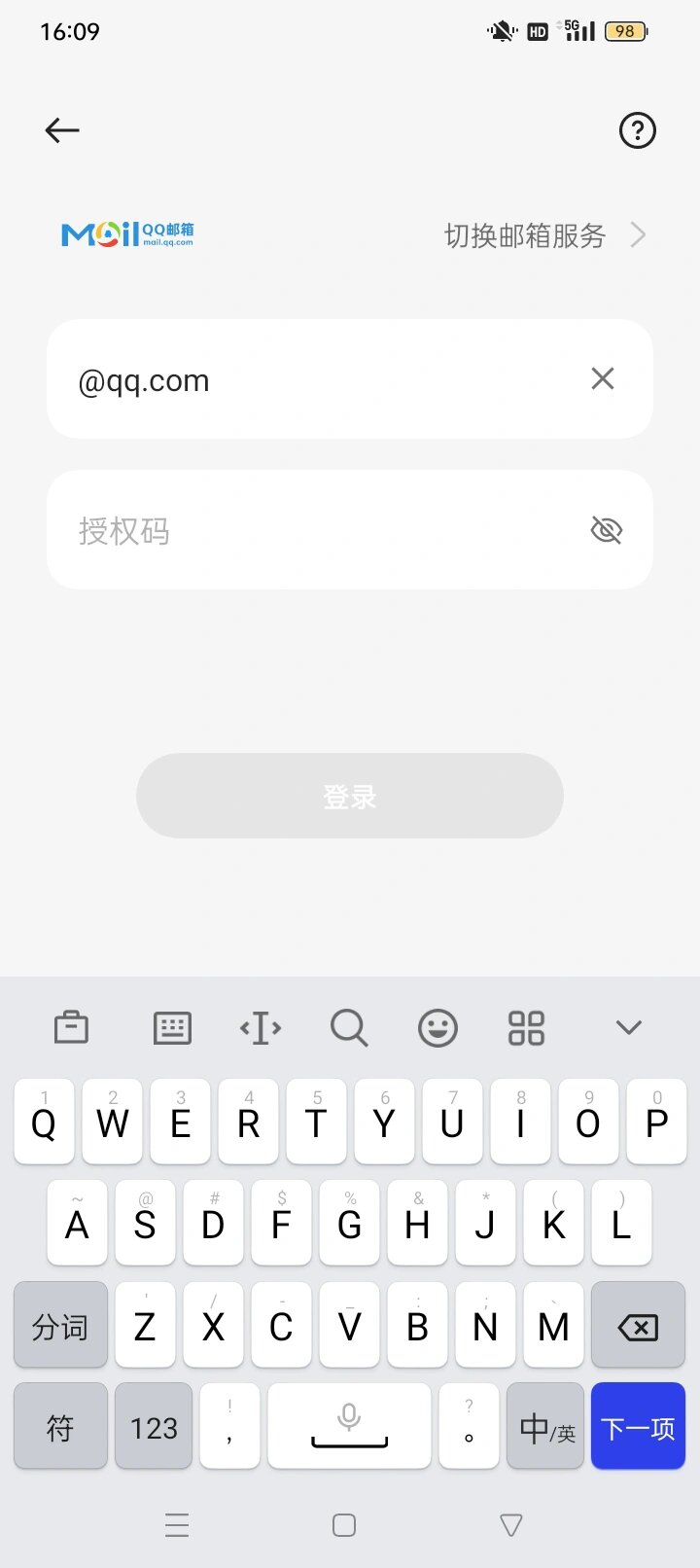
Task: Clear the email field with the X
Action: point(603,378)
